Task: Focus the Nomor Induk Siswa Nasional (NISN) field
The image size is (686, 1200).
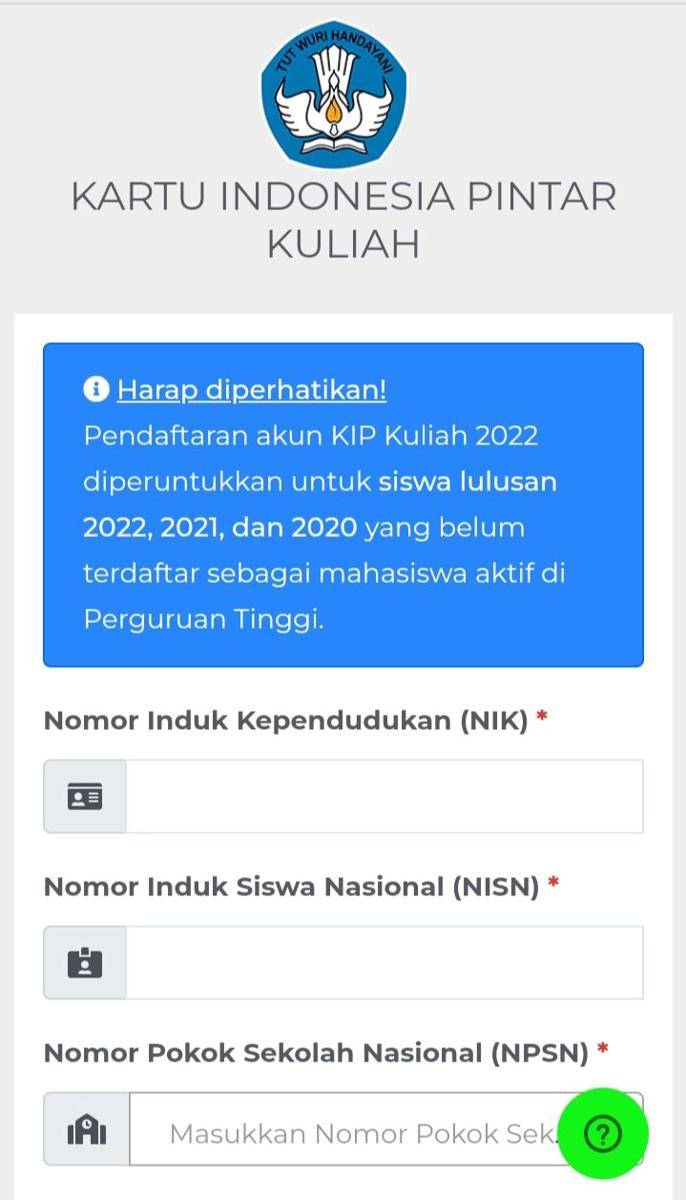Action: (384, 962)
